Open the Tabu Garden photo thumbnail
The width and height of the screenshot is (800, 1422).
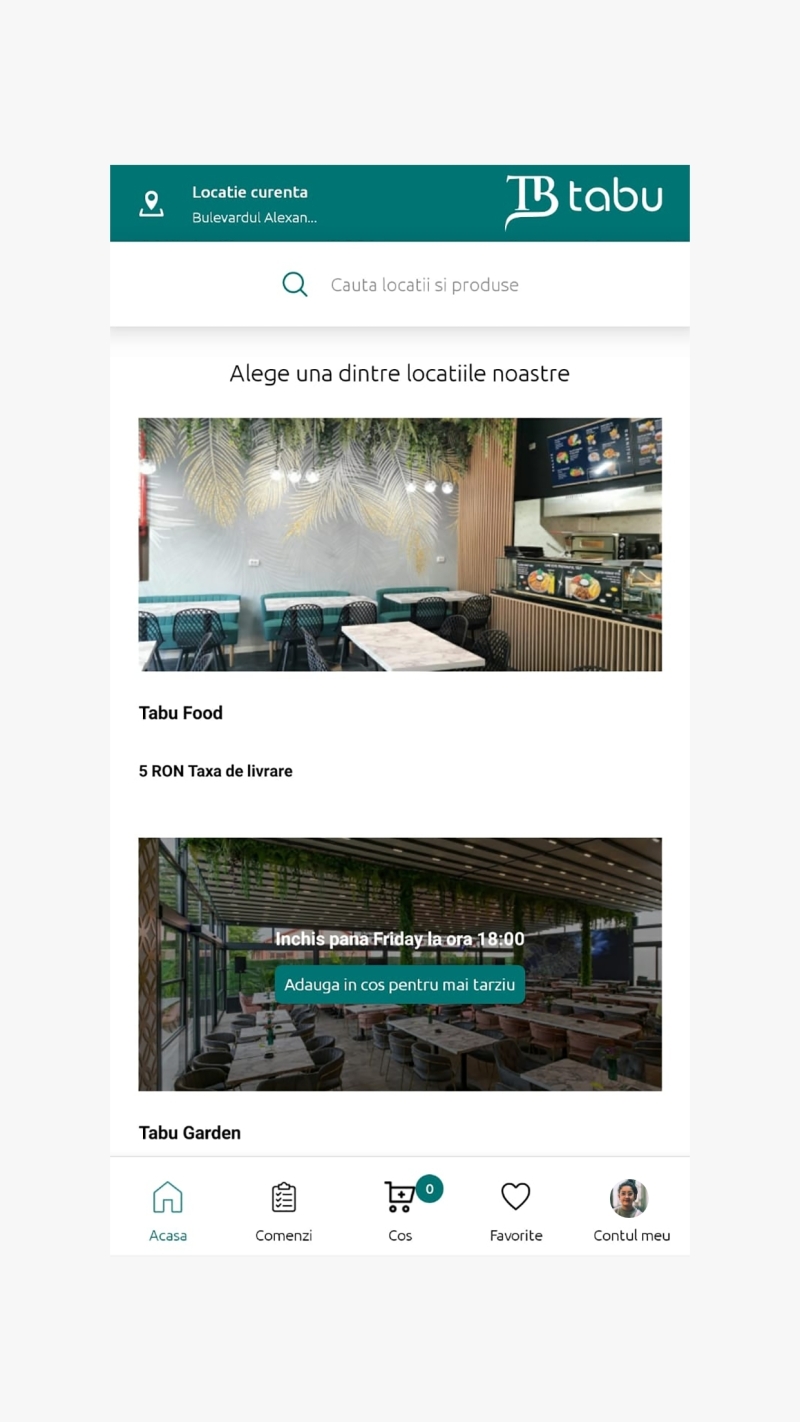(x=400, y=963)
